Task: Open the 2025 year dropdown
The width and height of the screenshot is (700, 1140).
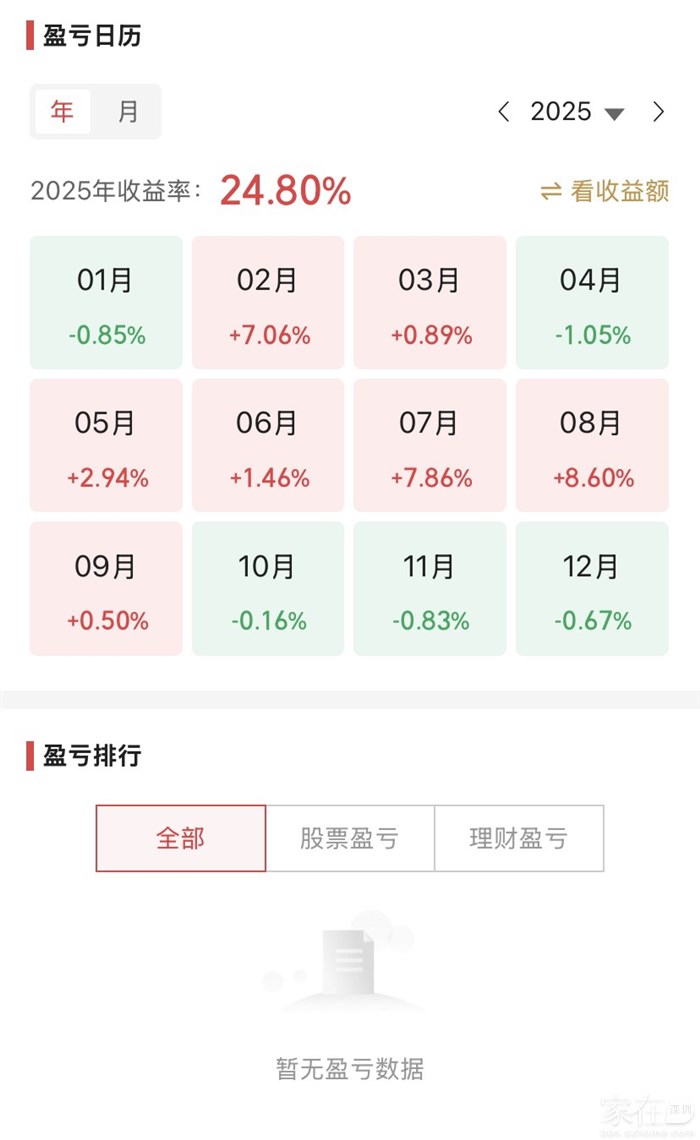Action: [x=577, y=111]
